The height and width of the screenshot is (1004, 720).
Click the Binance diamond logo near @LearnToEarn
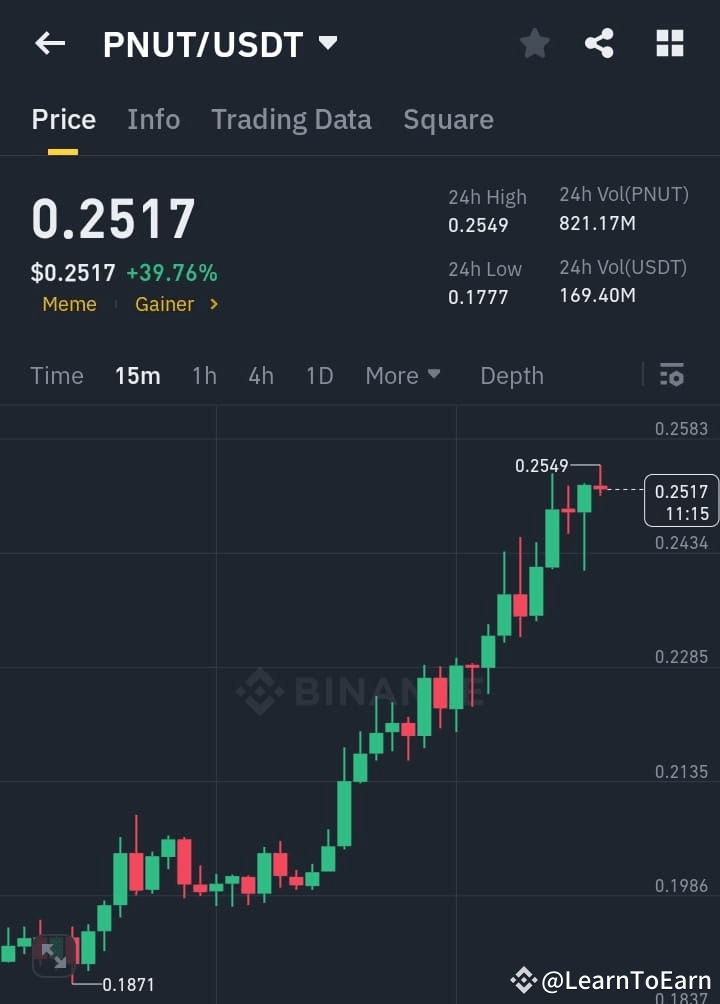click(522, 980)
